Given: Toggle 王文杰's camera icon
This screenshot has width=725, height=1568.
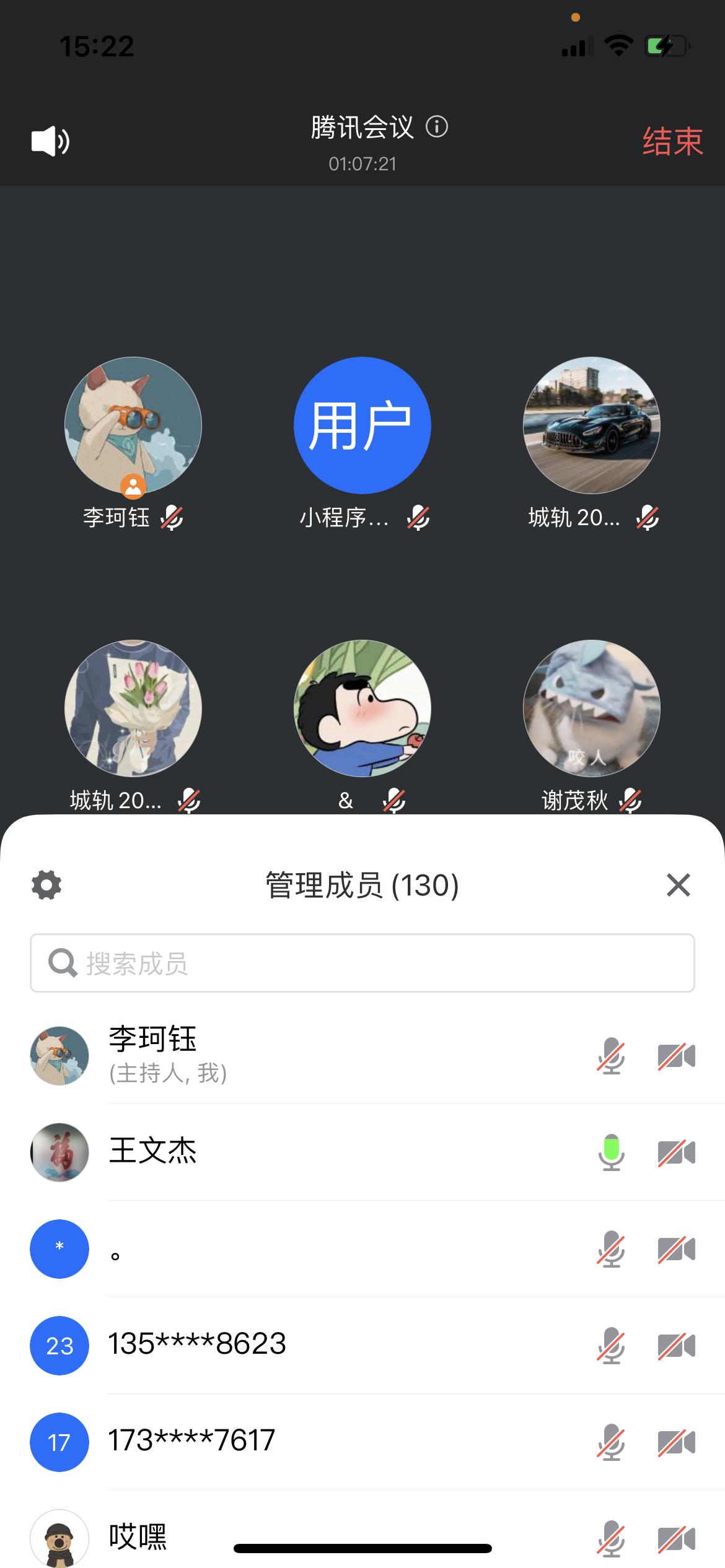Looking at the screenshot, I should (676, 1152).
